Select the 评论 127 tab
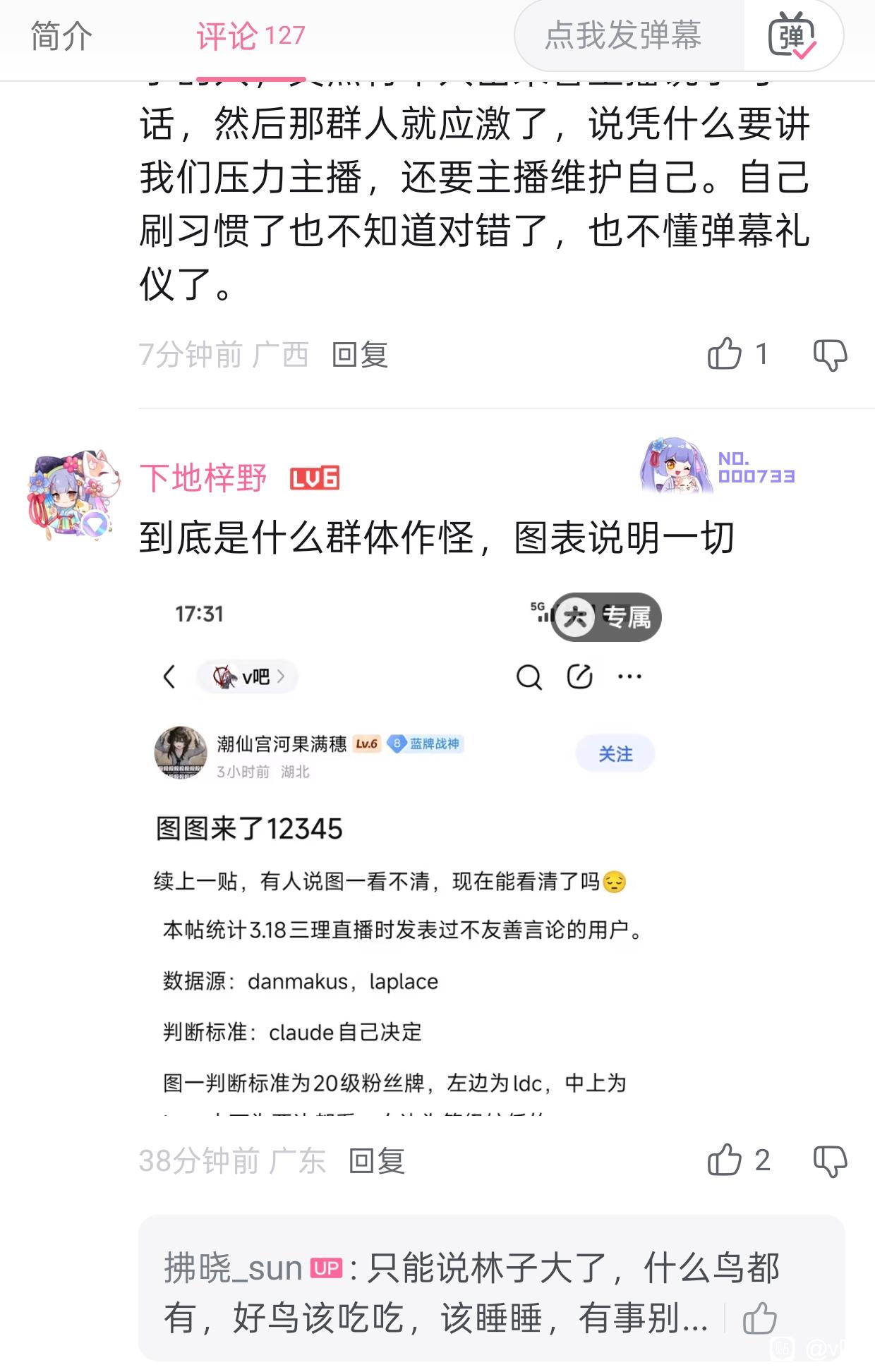The height and width of the screenshot is (1372, 875). point(251,36)
